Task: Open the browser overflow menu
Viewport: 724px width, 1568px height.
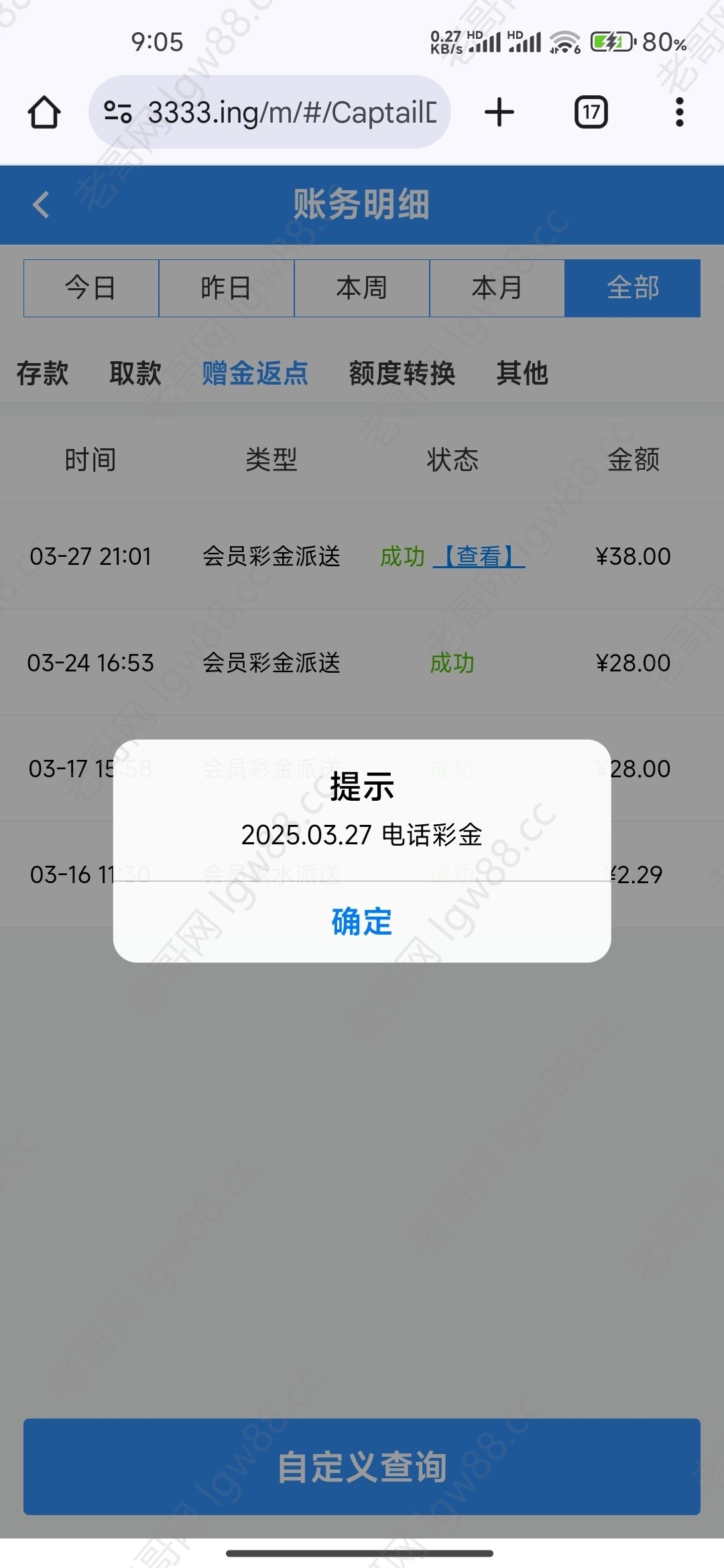Action: 679,112
